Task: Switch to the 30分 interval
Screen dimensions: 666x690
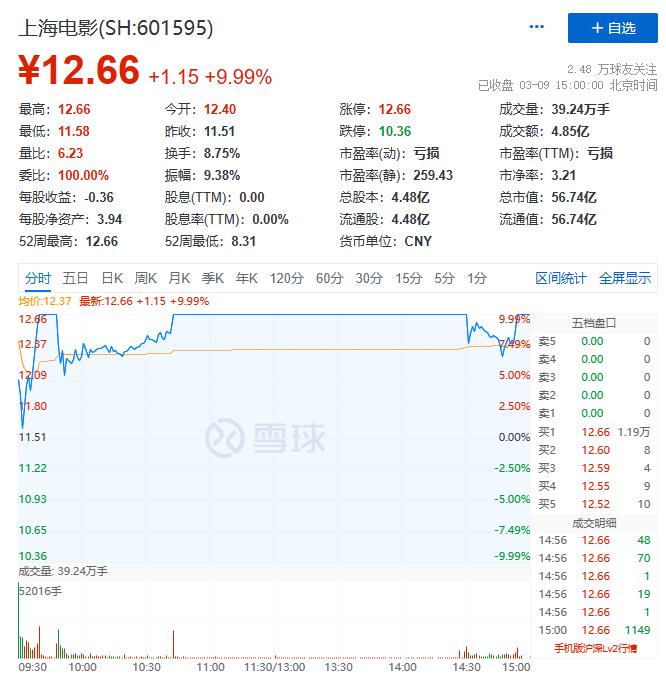Action: (x=369, y=278)
